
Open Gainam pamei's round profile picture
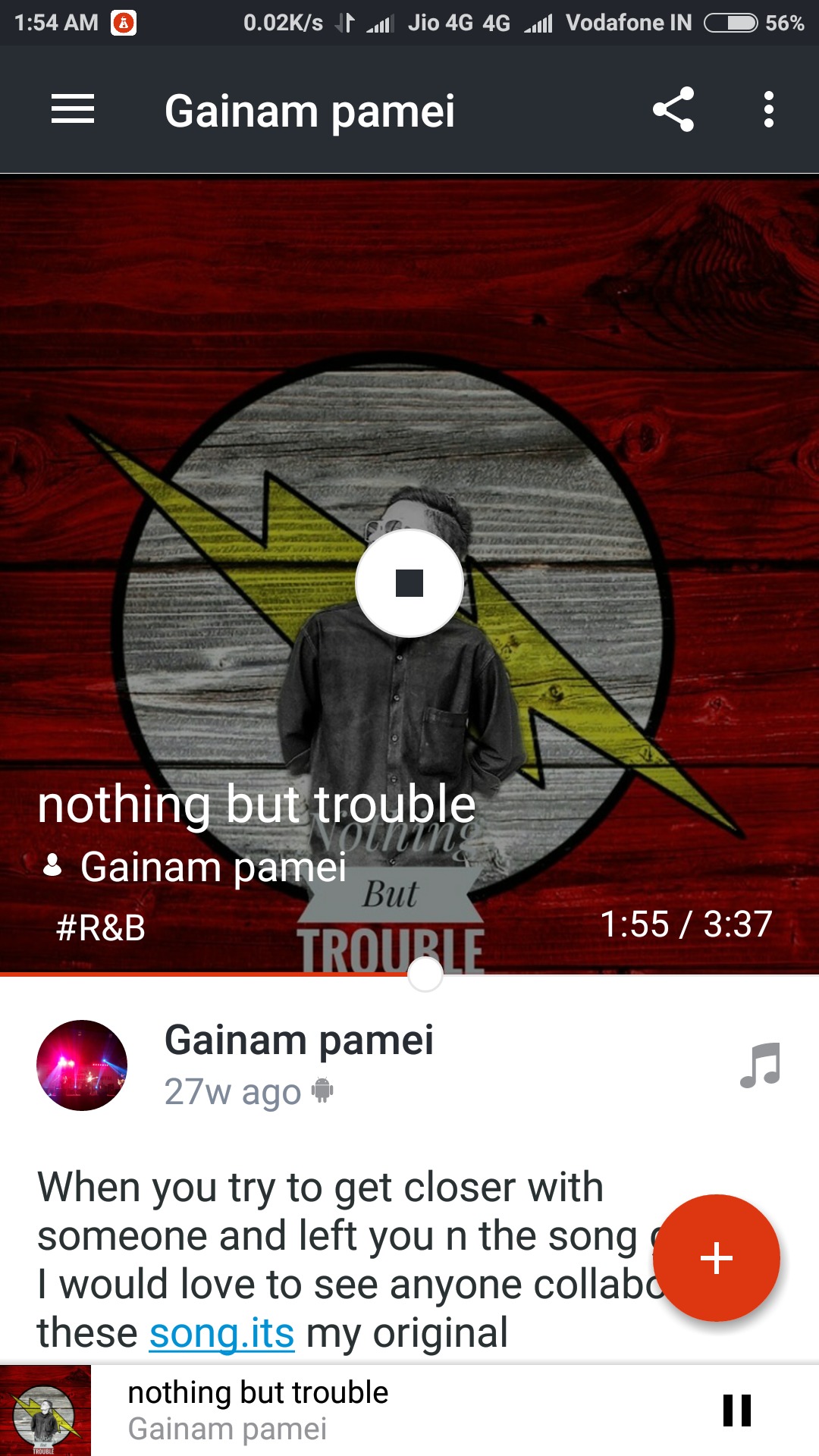pos(82,1065)
